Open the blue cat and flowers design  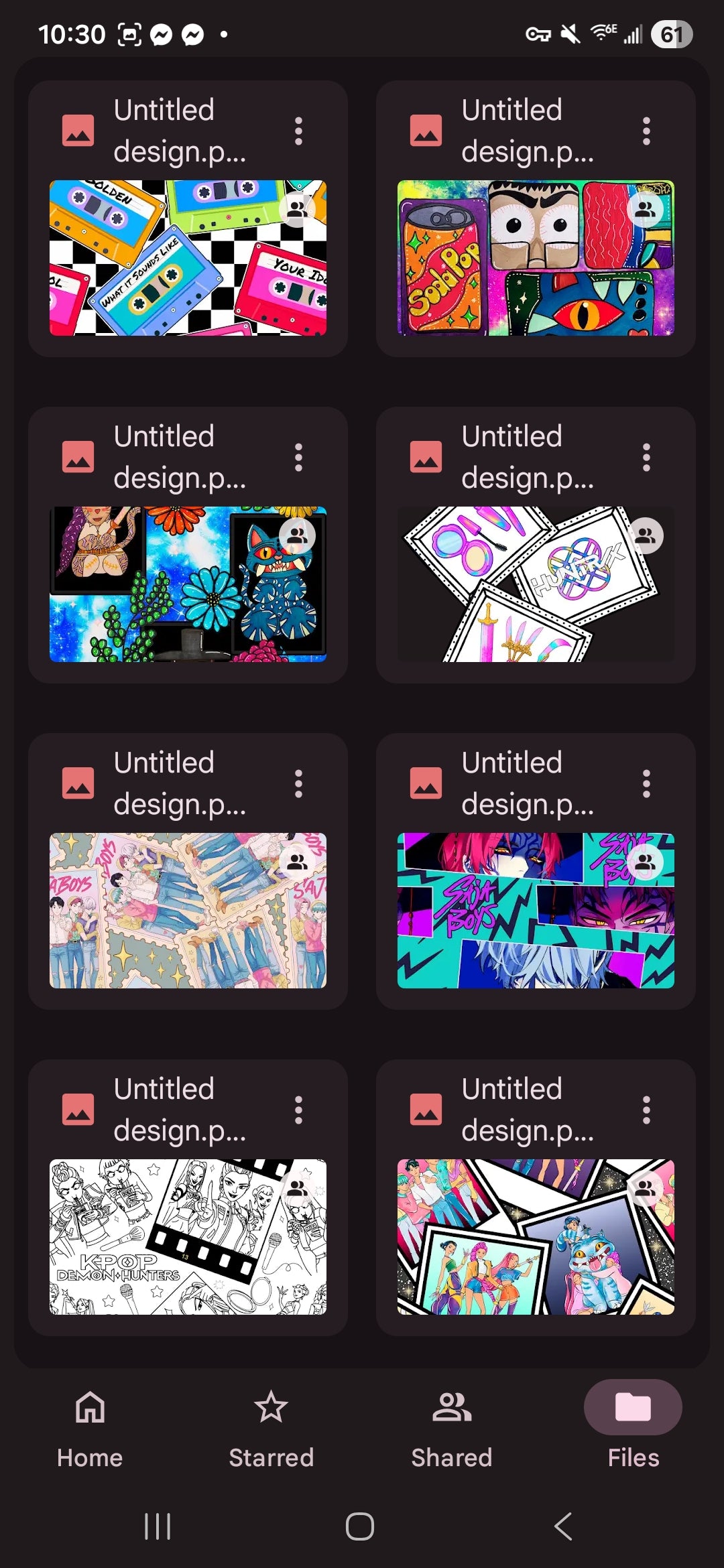tap(188, 584)
